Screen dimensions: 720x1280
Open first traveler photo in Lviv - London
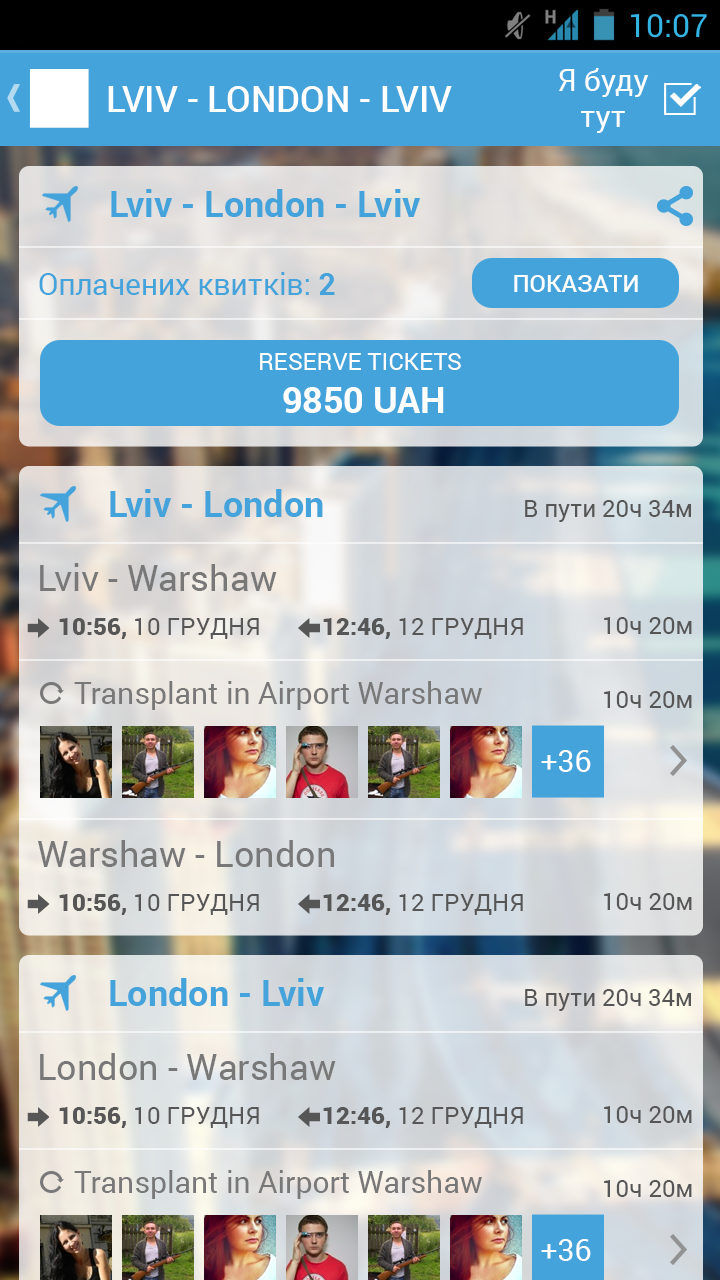coord(76,761)
